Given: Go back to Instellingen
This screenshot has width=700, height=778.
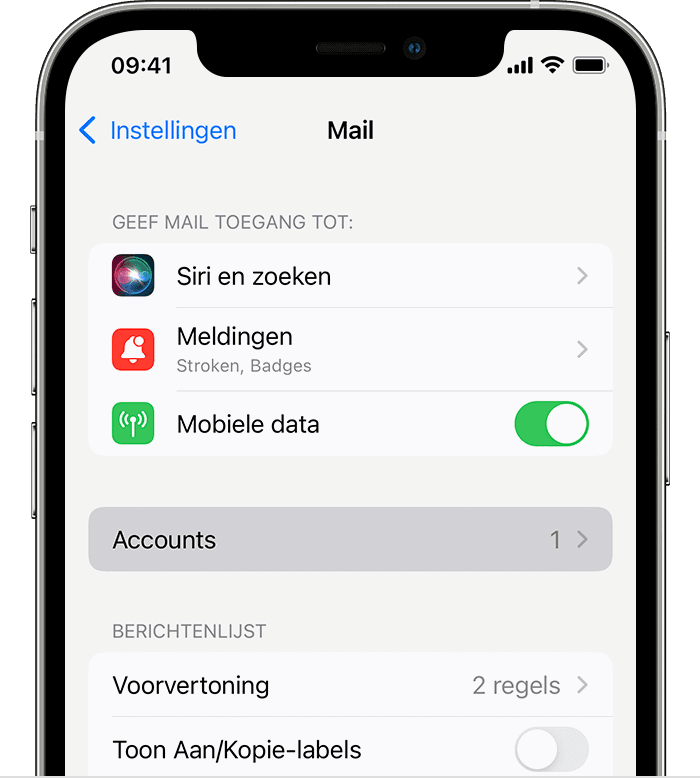Looking at the screenshot, I should [x=158, y=131].
